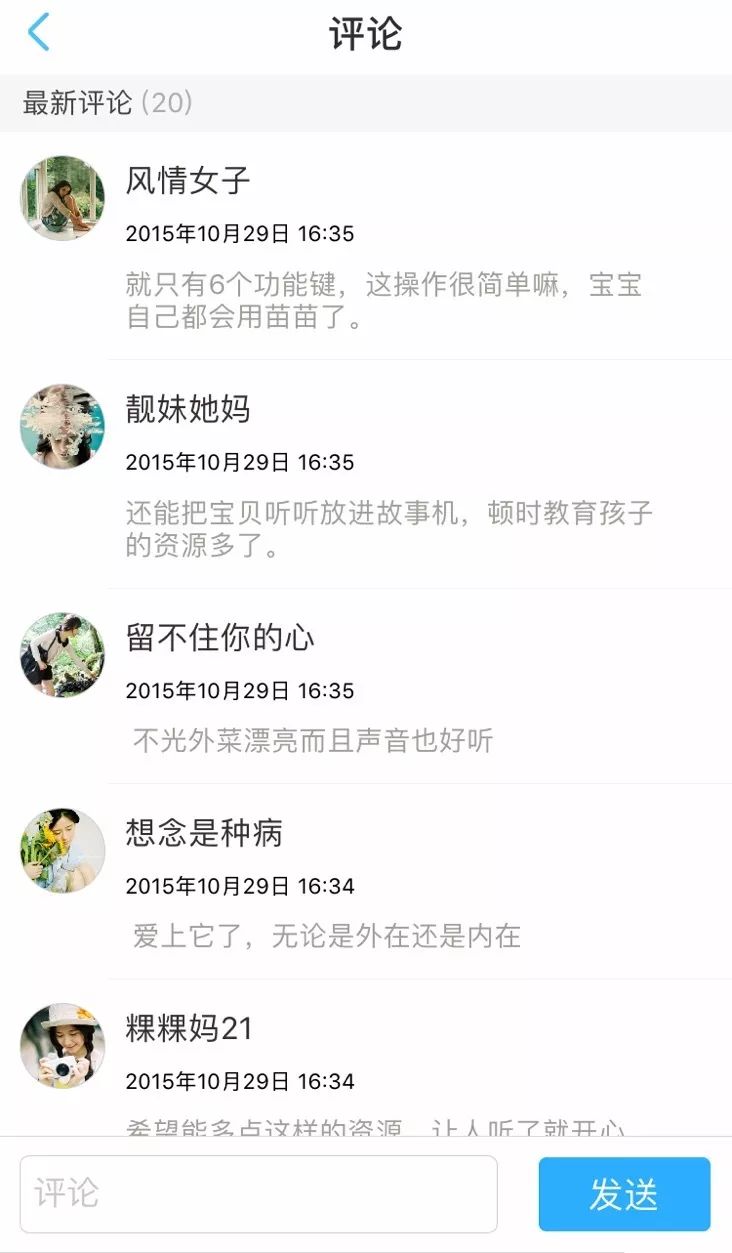
Task: Tap the avatar of 风情女子
Action: tap(61, 197)
